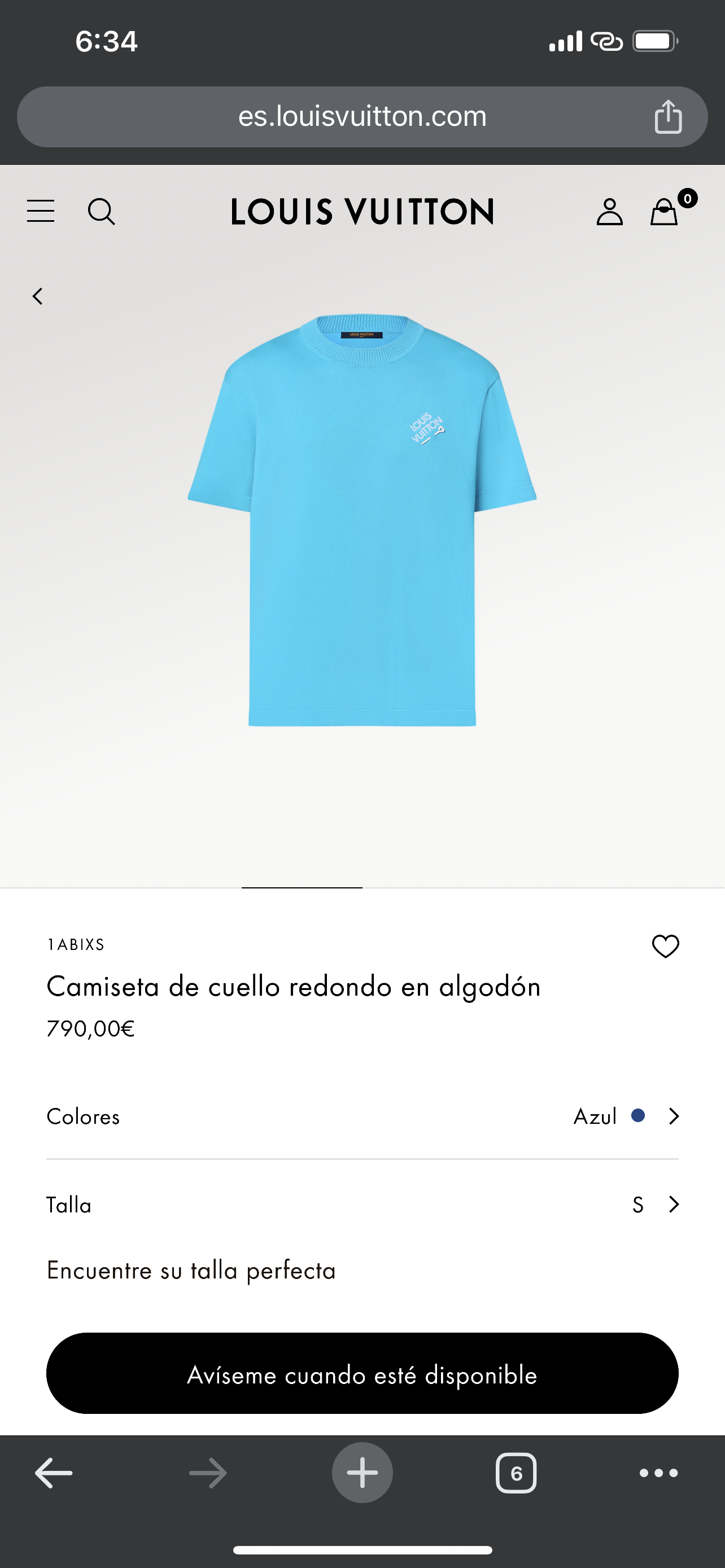
Task: Open a new browser tab
Action: (362, 1473)
